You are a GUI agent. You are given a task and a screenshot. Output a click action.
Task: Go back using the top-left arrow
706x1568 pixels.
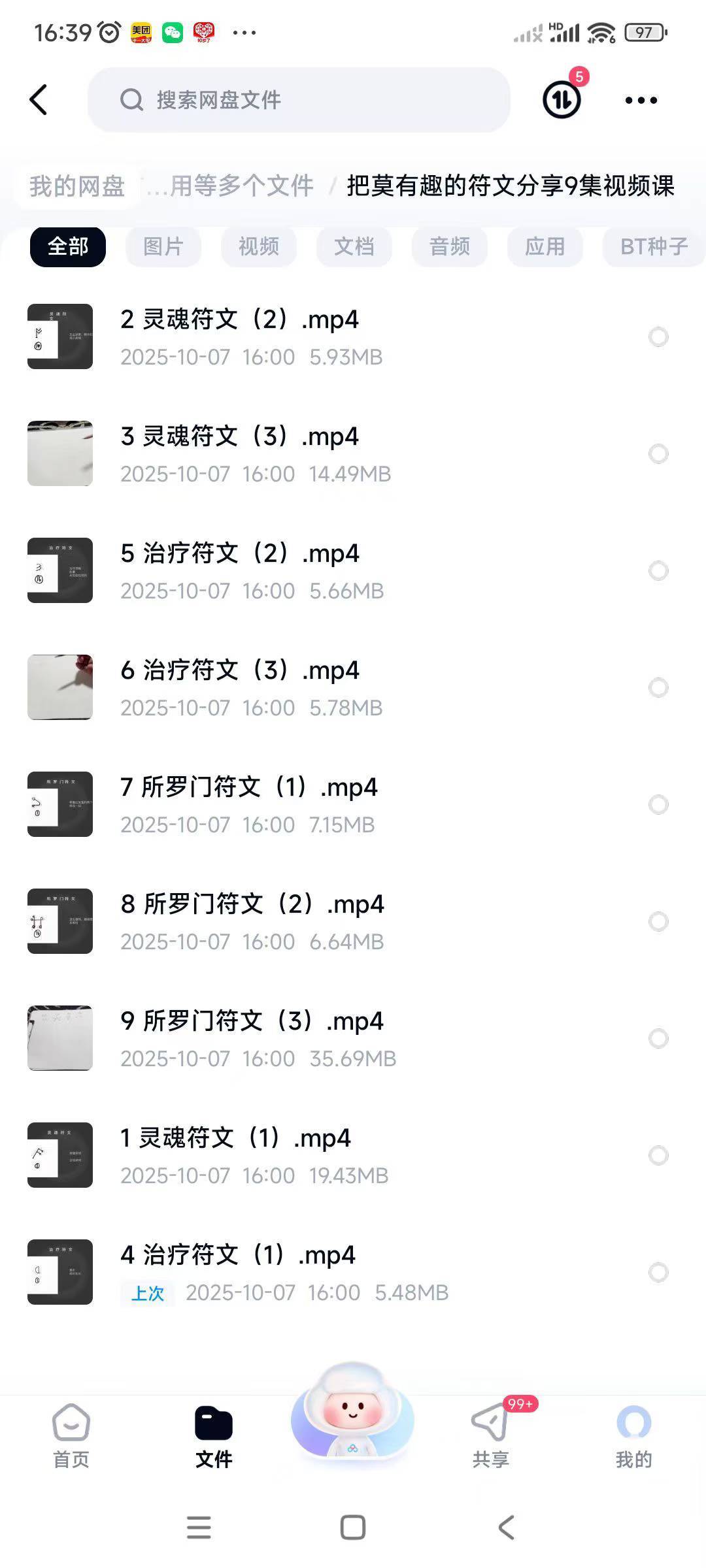pos(39,100)
